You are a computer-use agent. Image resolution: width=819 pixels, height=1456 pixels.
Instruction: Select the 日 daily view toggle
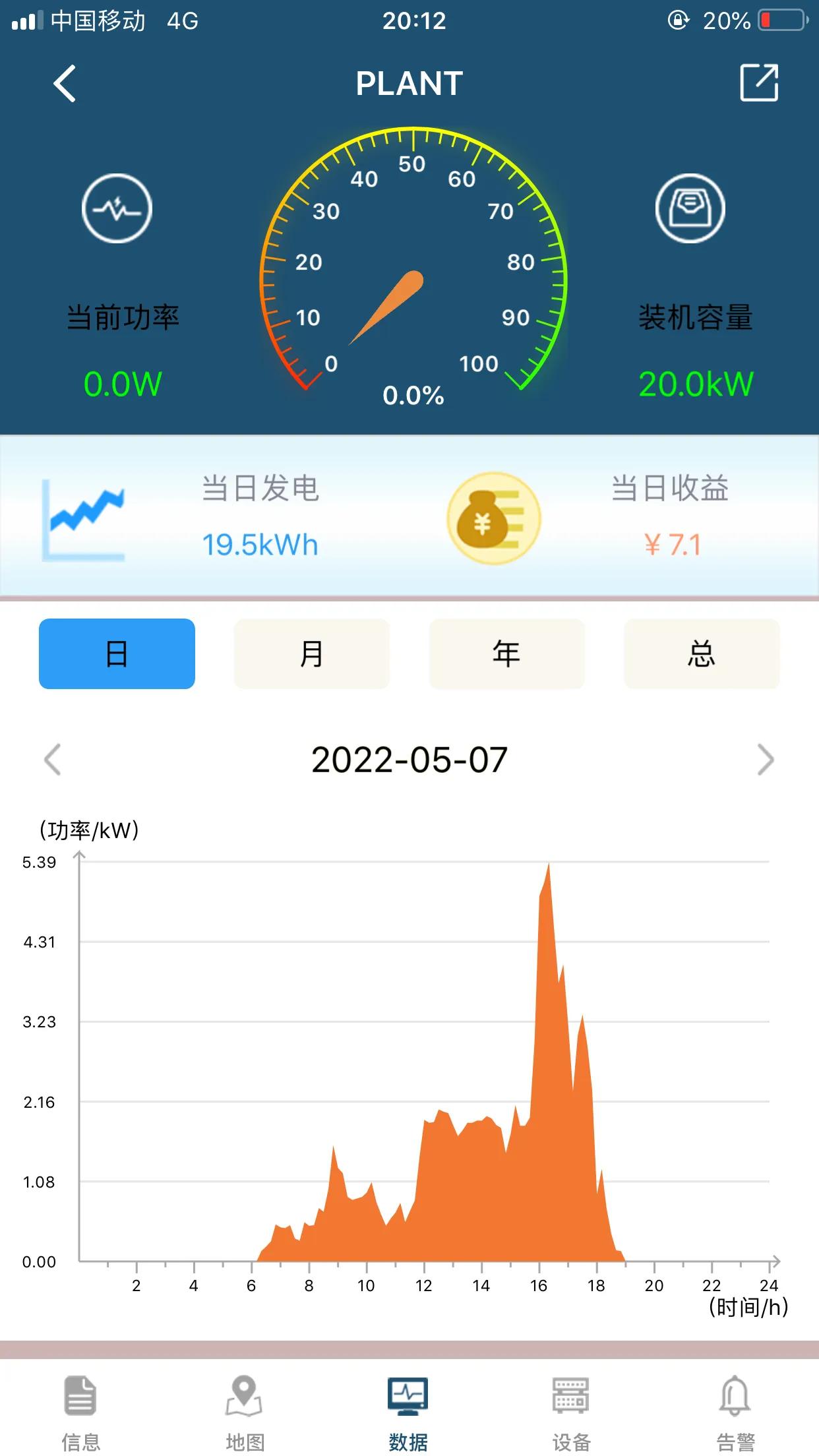click(116, 653)
